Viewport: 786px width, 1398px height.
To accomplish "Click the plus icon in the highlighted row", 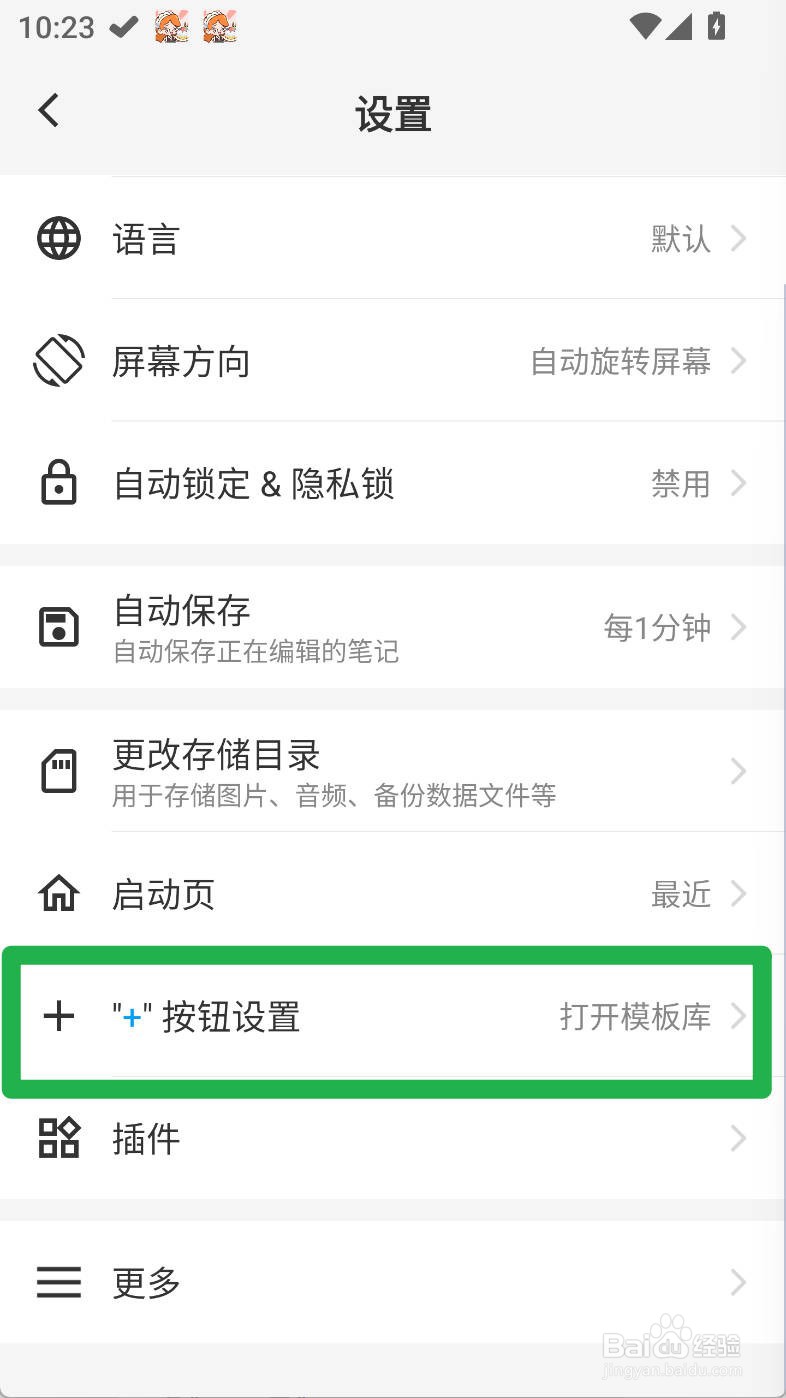I will pos(58,1016).
